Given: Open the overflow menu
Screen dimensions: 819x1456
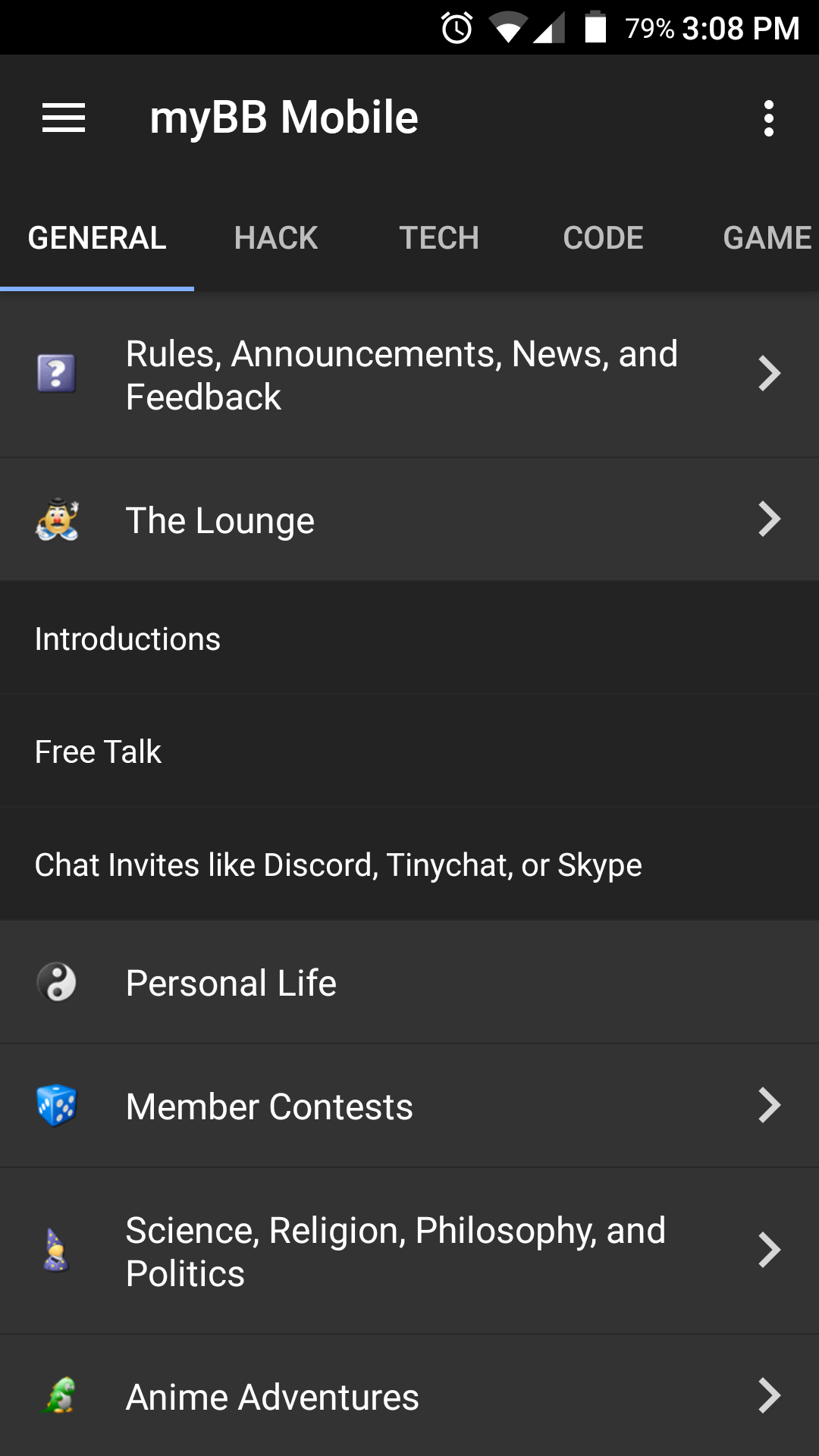Looking at the screenshot, I should (x=768, y=118).
